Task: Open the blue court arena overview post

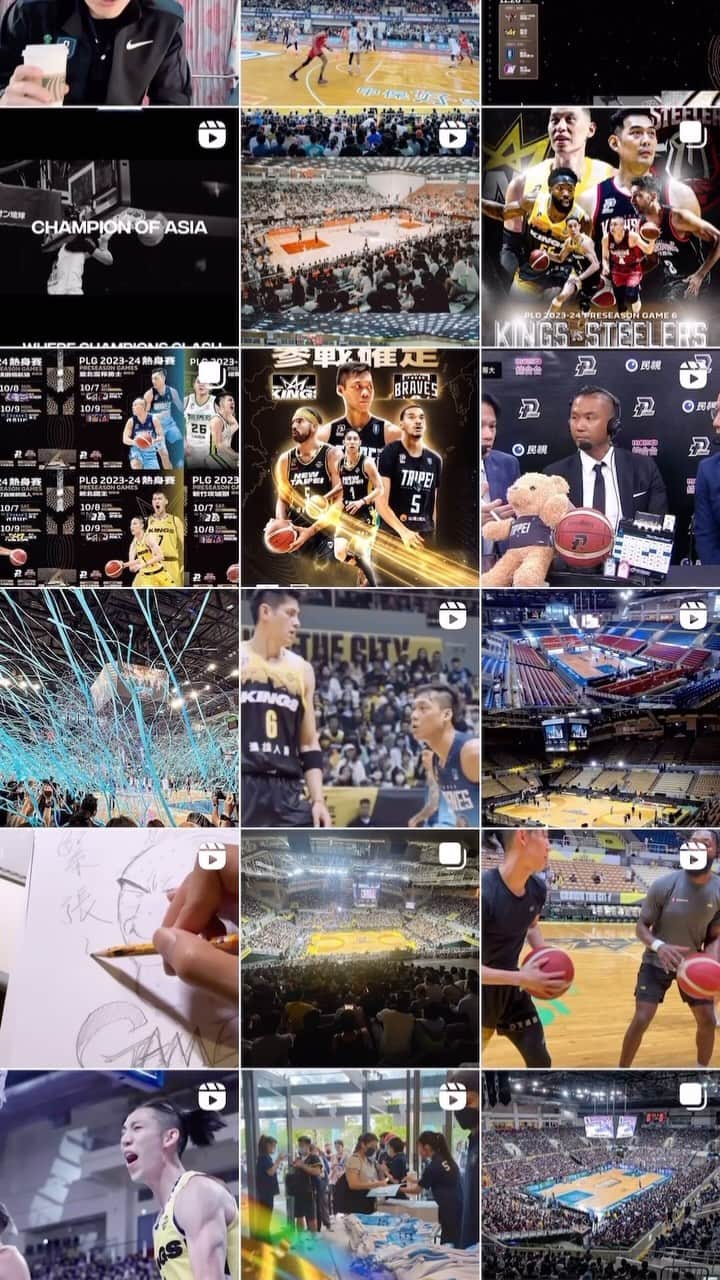Action: click(600, 1175)
